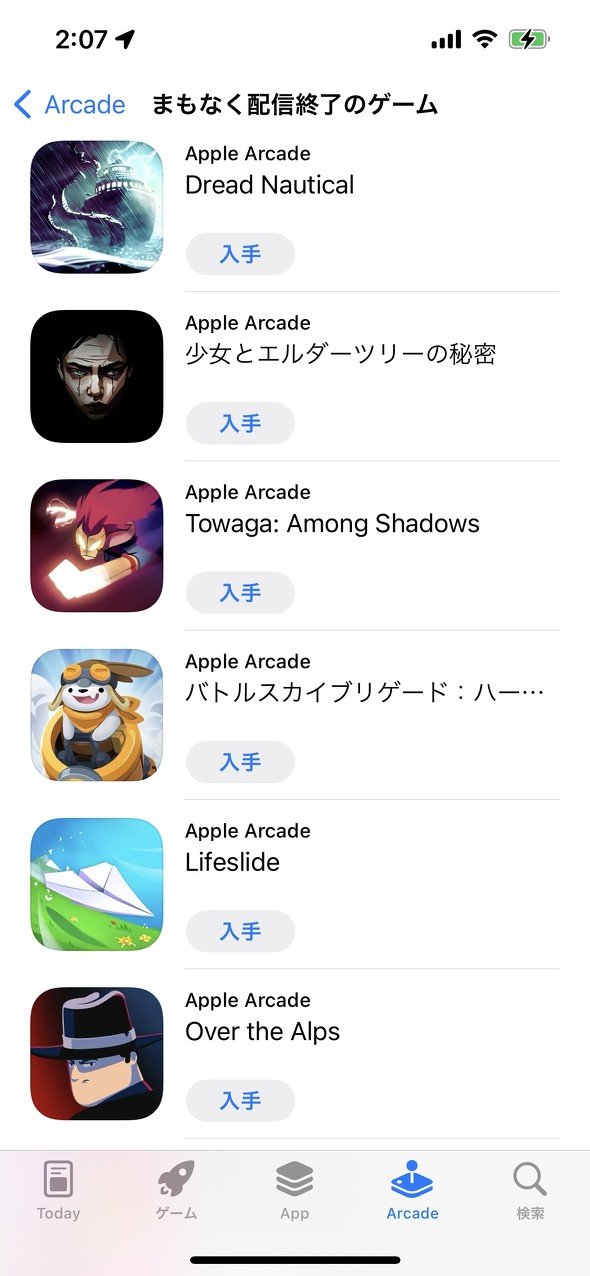
Task: Switch to the Today tab
Action: [x=58, y=1191]
